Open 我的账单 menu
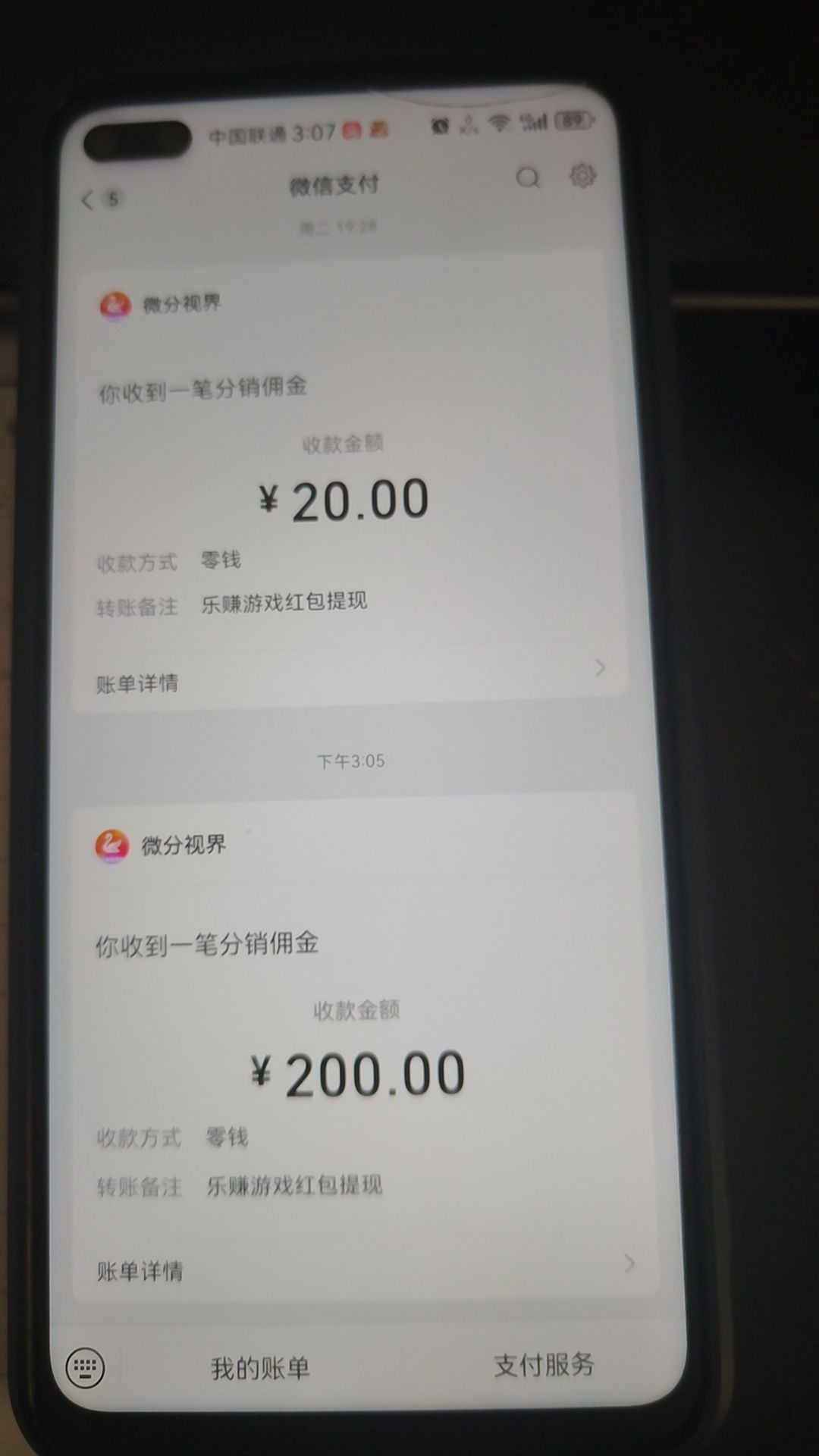Image resolution: width=819 pixels, height=1456 pixels. point(260,1368)
